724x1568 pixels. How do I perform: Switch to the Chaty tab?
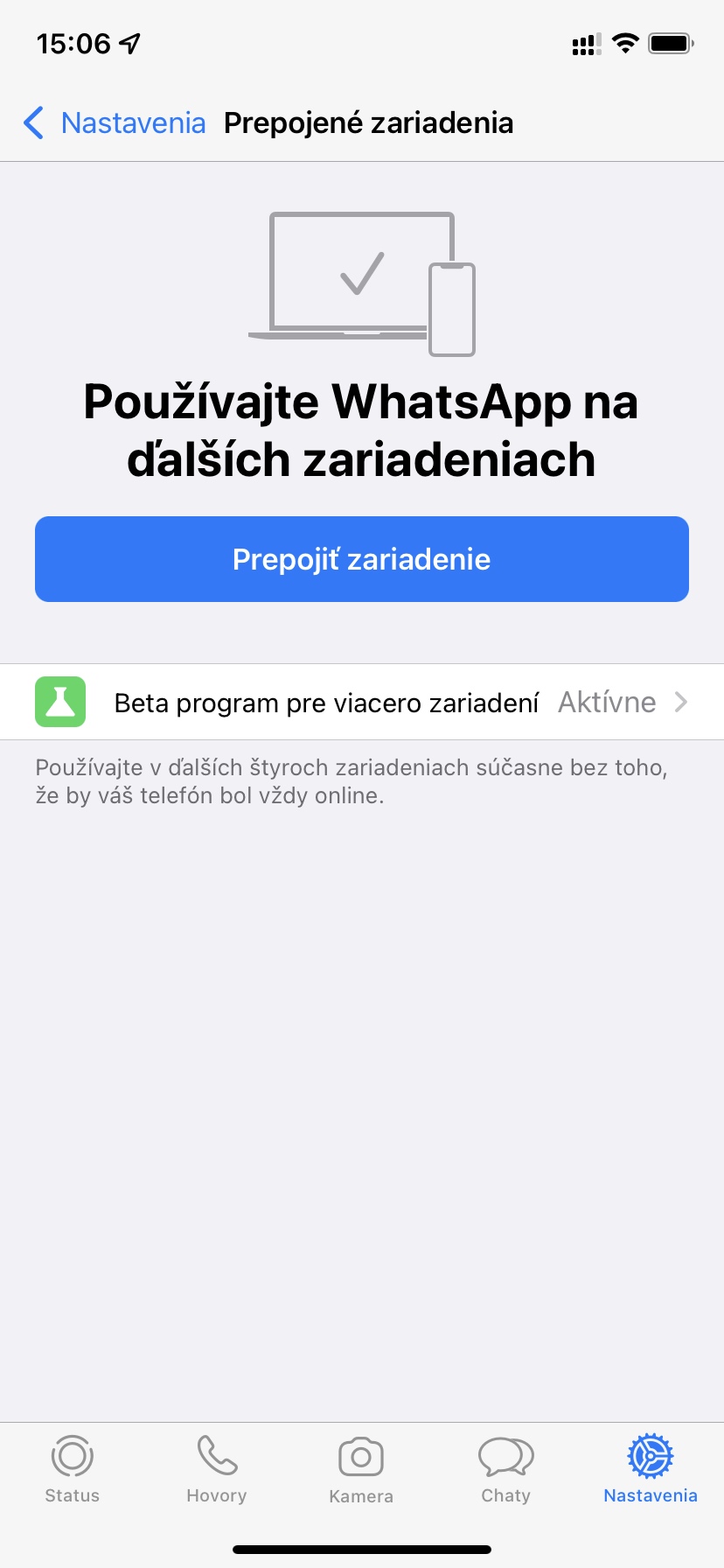506,1470
